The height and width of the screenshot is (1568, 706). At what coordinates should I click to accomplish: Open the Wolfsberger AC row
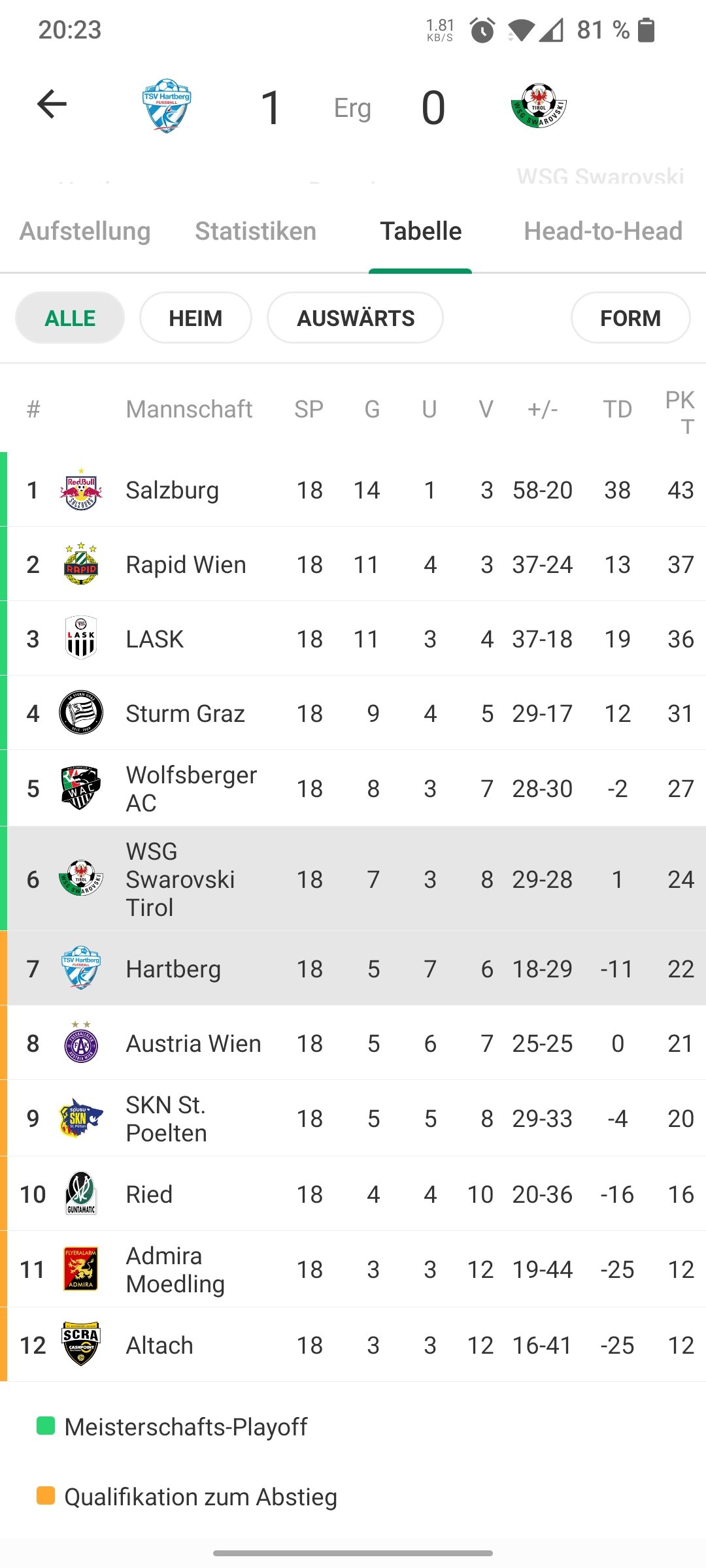pos(353,789)
